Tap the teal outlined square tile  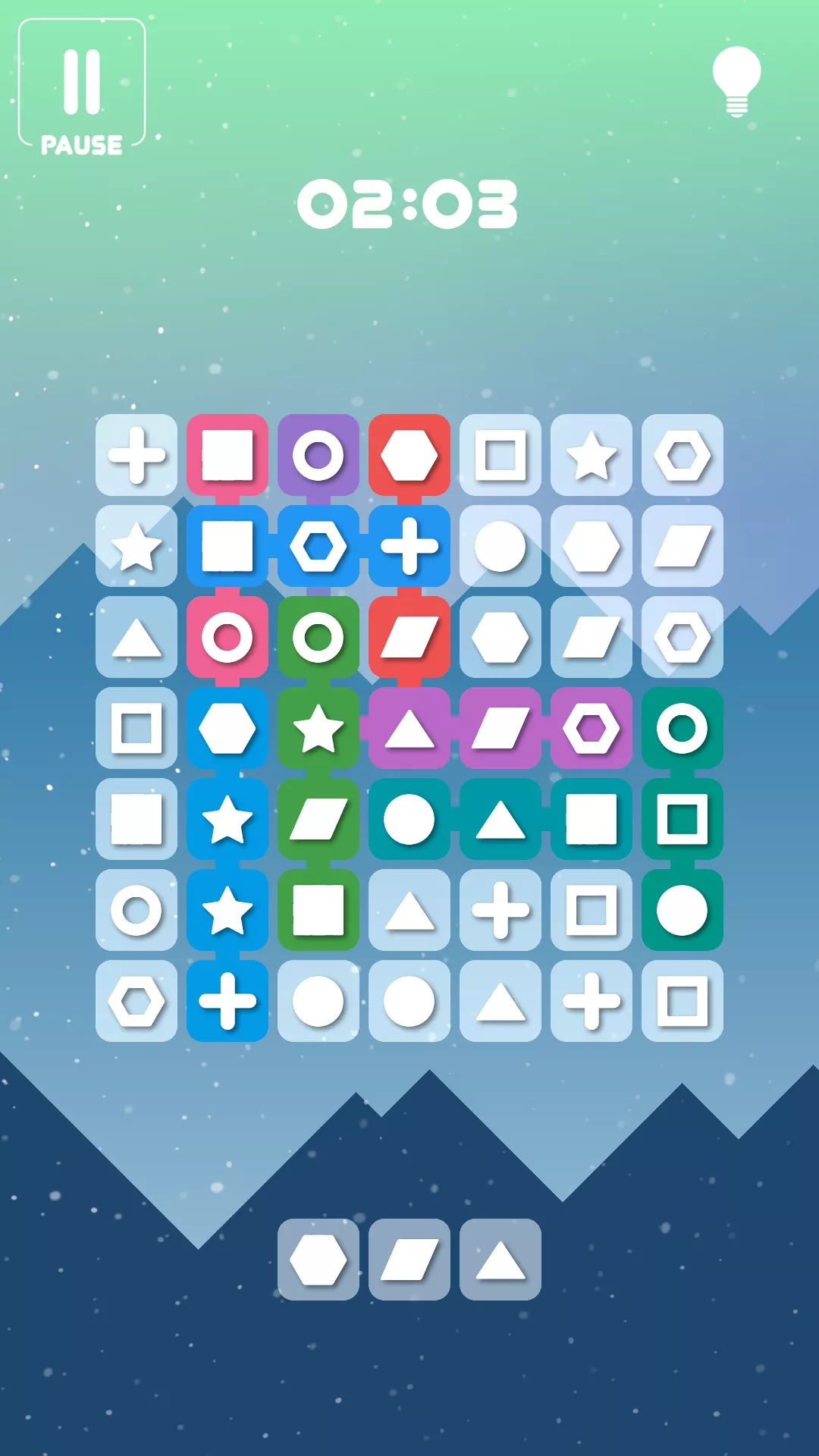click(682, 819)
